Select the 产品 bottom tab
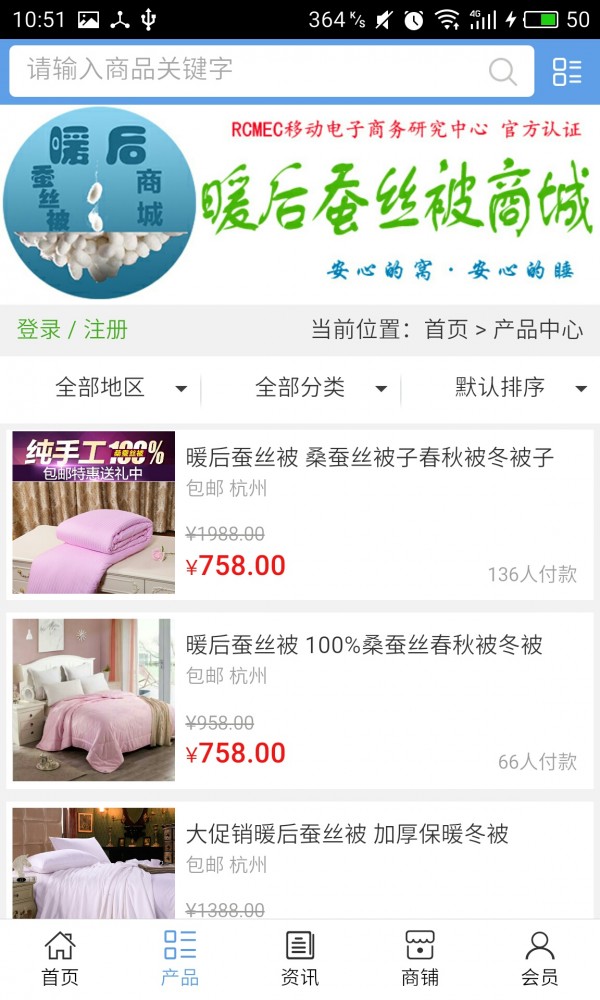Viewport: 600px width, 1000px height. point(180,958)
